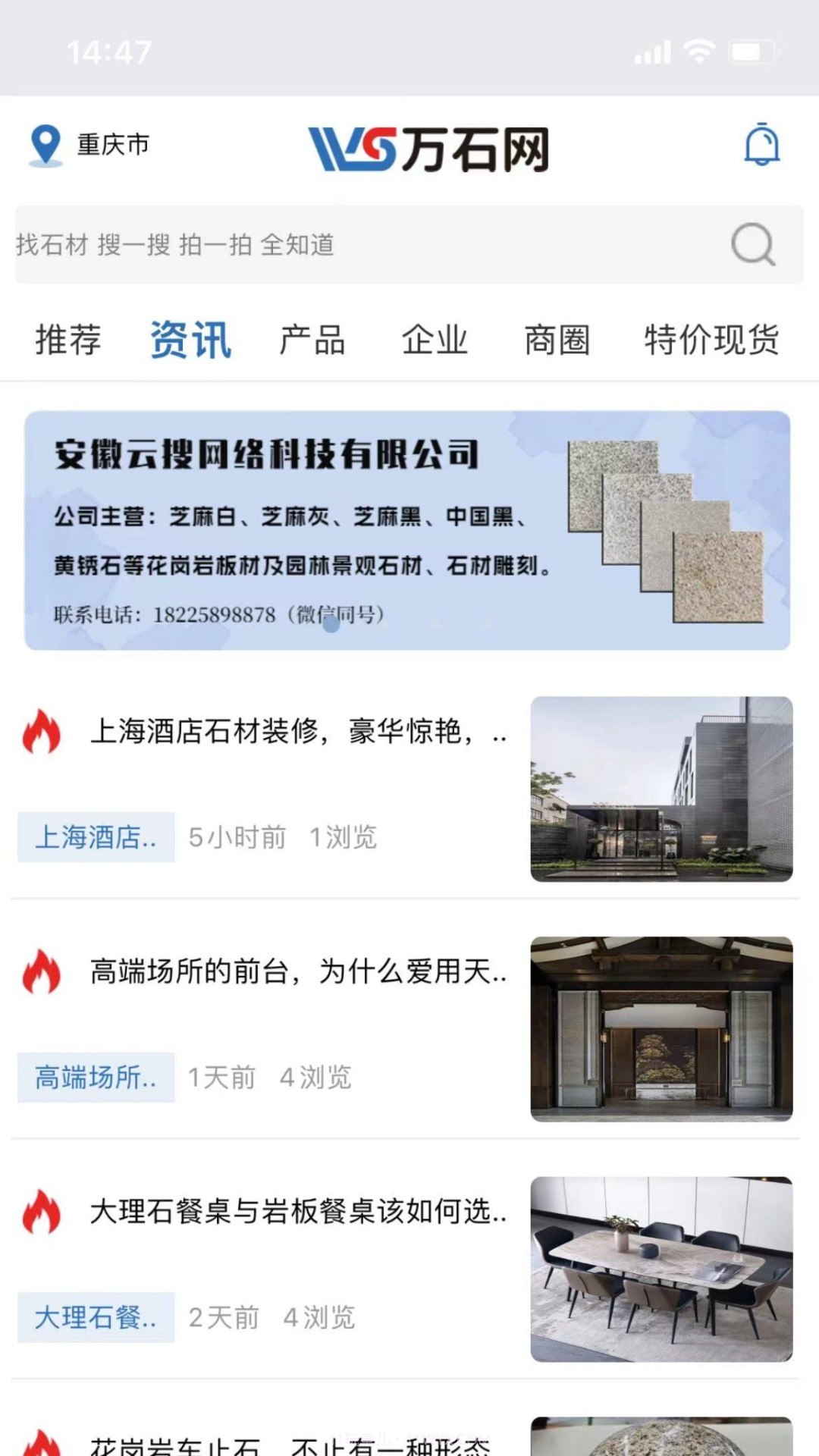
Task: Tap the search input field
Action: coord(303,244)
